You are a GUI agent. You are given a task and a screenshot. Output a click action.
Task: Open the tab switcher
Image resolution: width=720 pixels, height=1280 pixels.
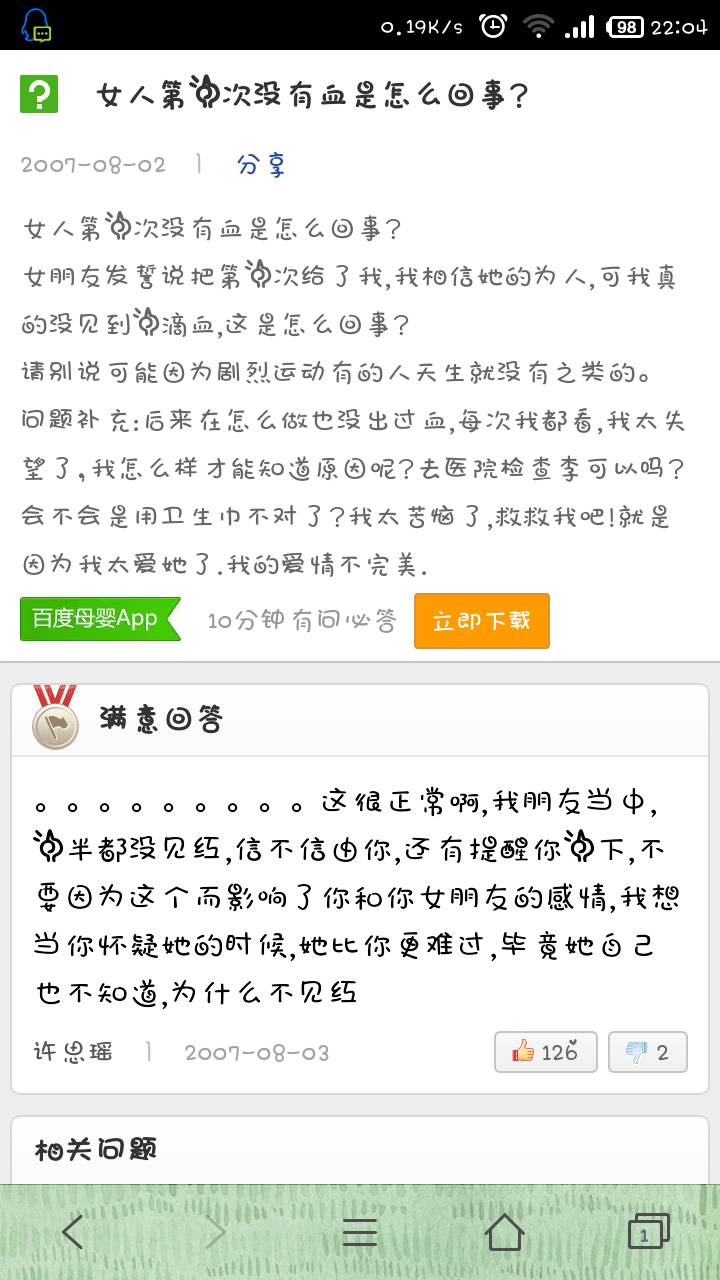tap(647, 1233)
